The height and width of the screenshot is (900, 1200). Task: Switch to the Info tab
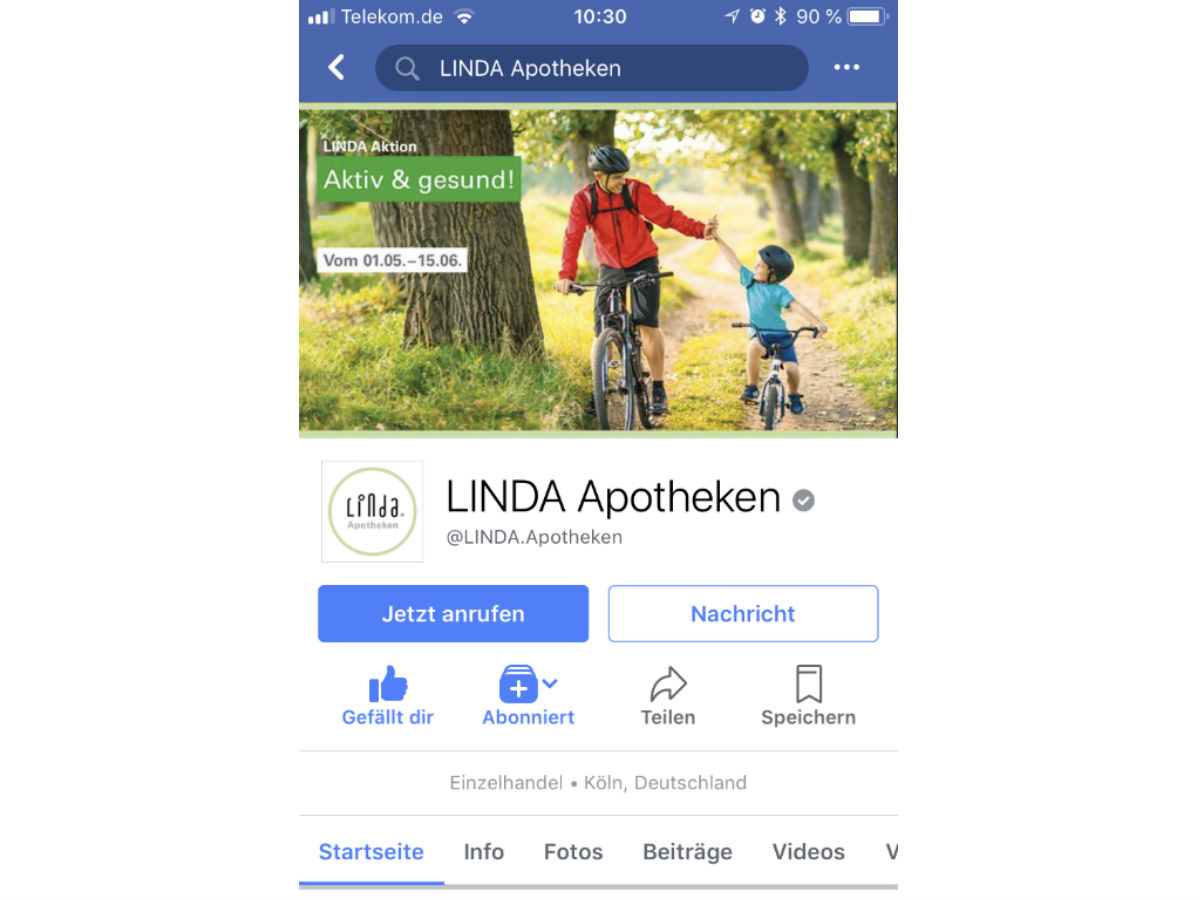pyautogui.click(x=484, y=852)
